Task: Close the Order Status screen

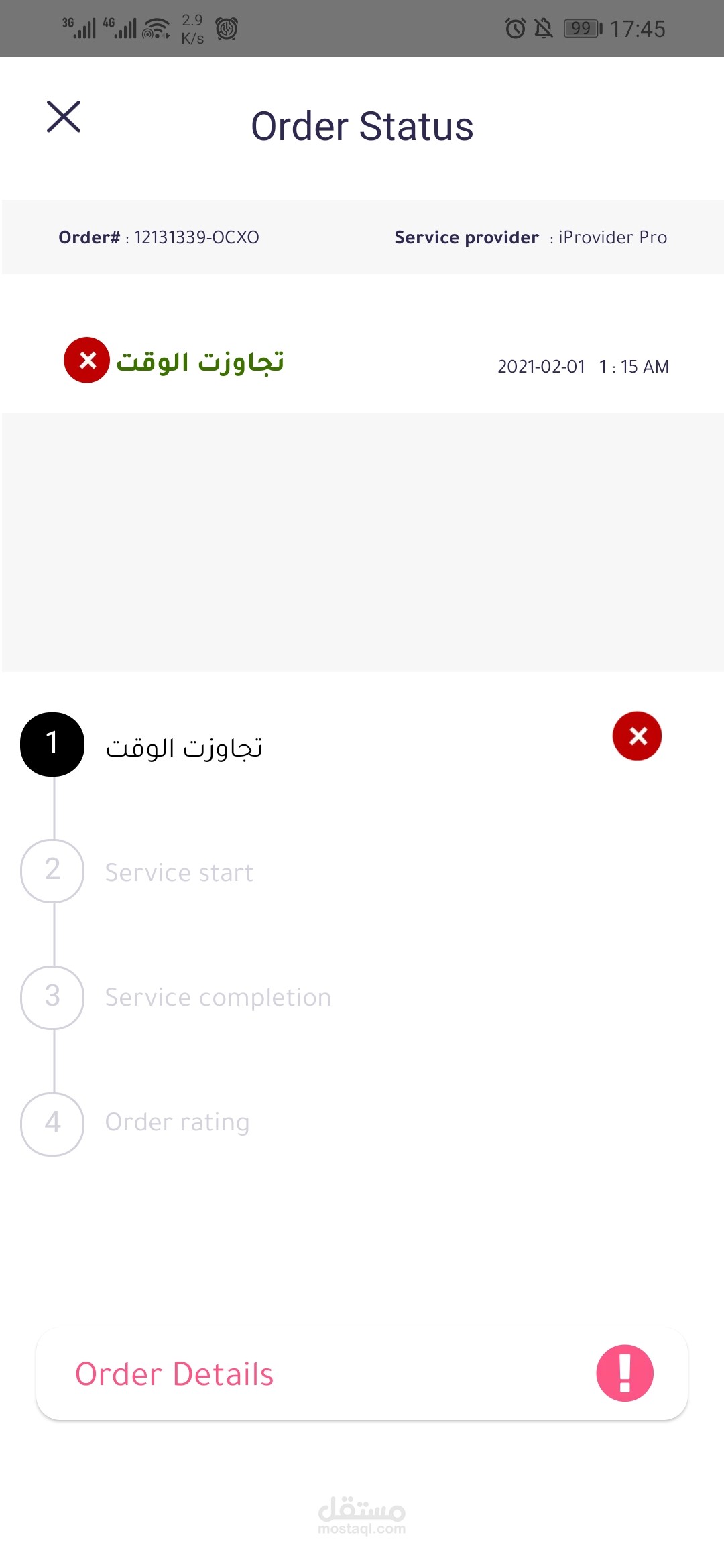Action: tap(64, 117)
